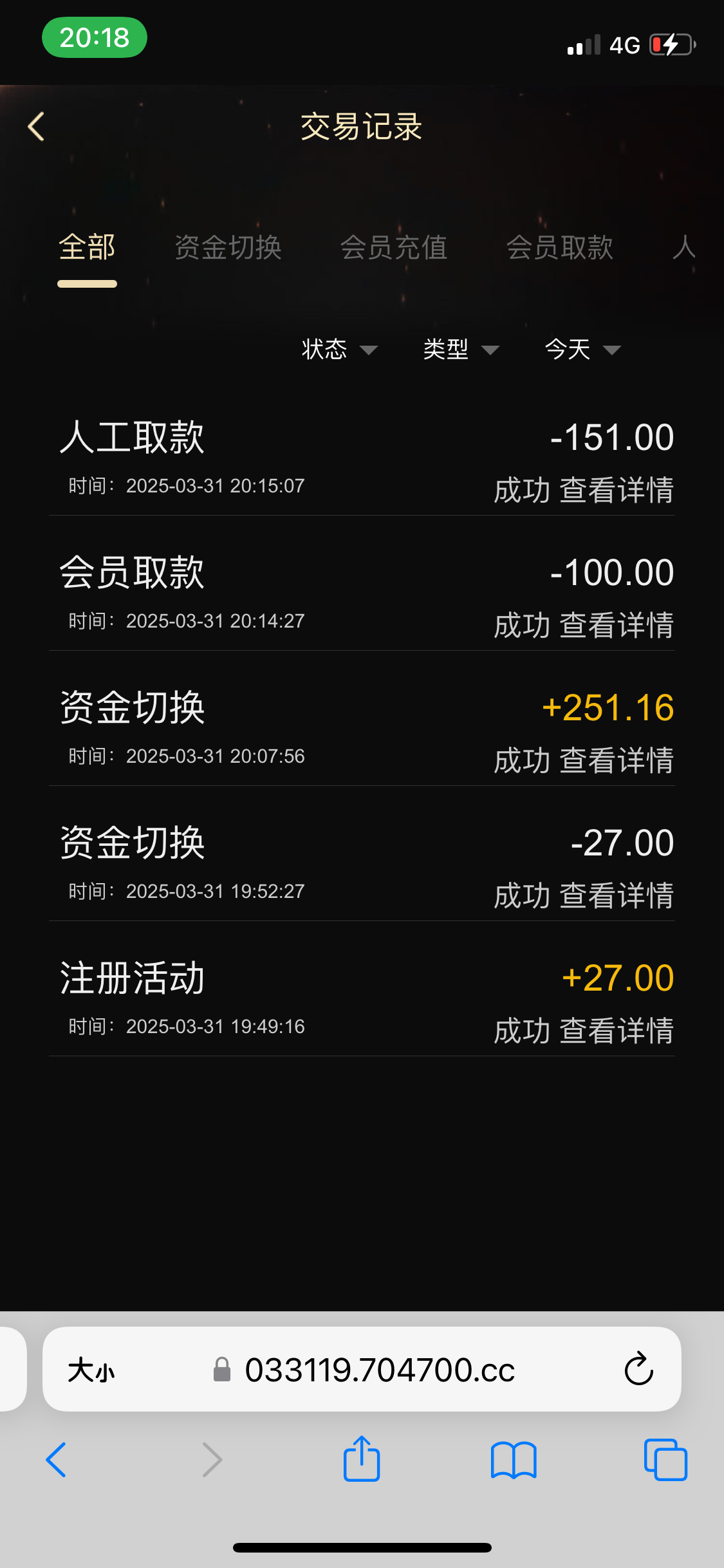Open the browser share sheet
The width and height of the screenshot is (724, 1568).
pyautogui.click(x=362, y=1459)
